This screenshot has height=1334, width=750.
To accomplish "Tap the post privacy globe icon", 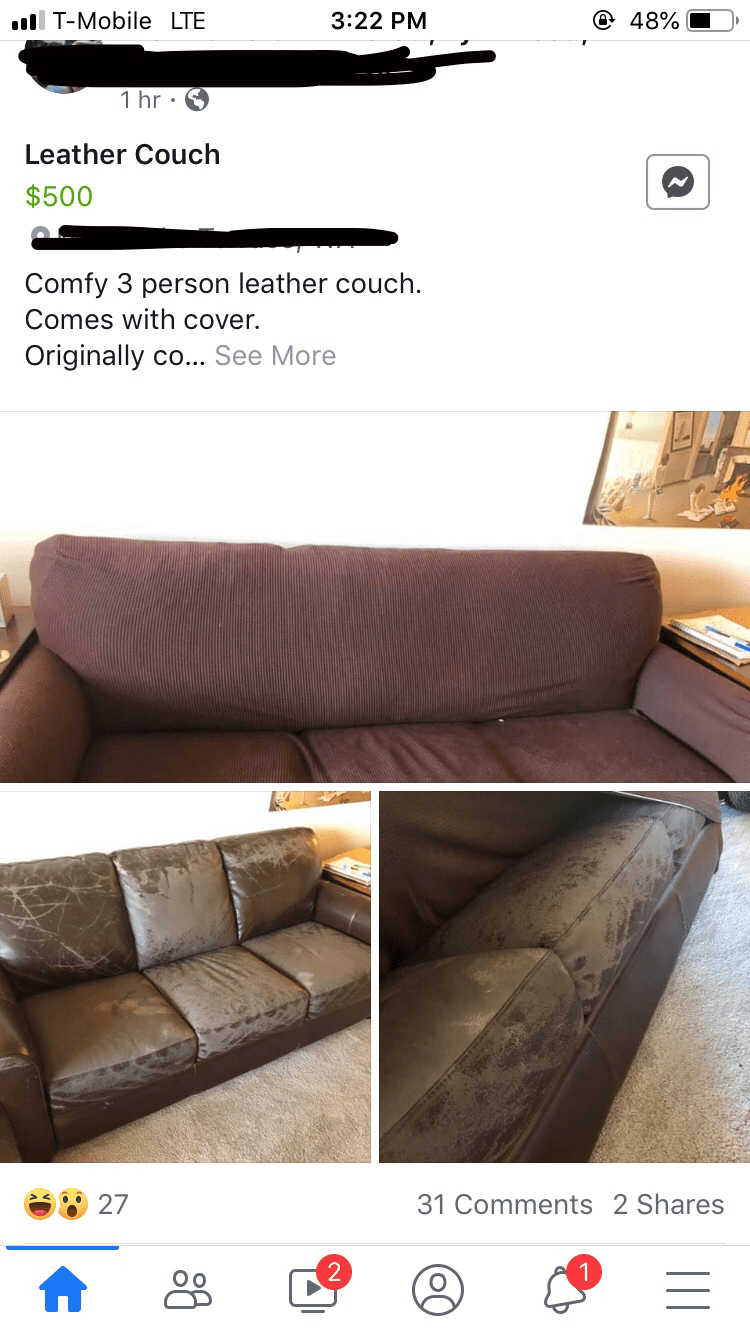I will coord(196,99).
